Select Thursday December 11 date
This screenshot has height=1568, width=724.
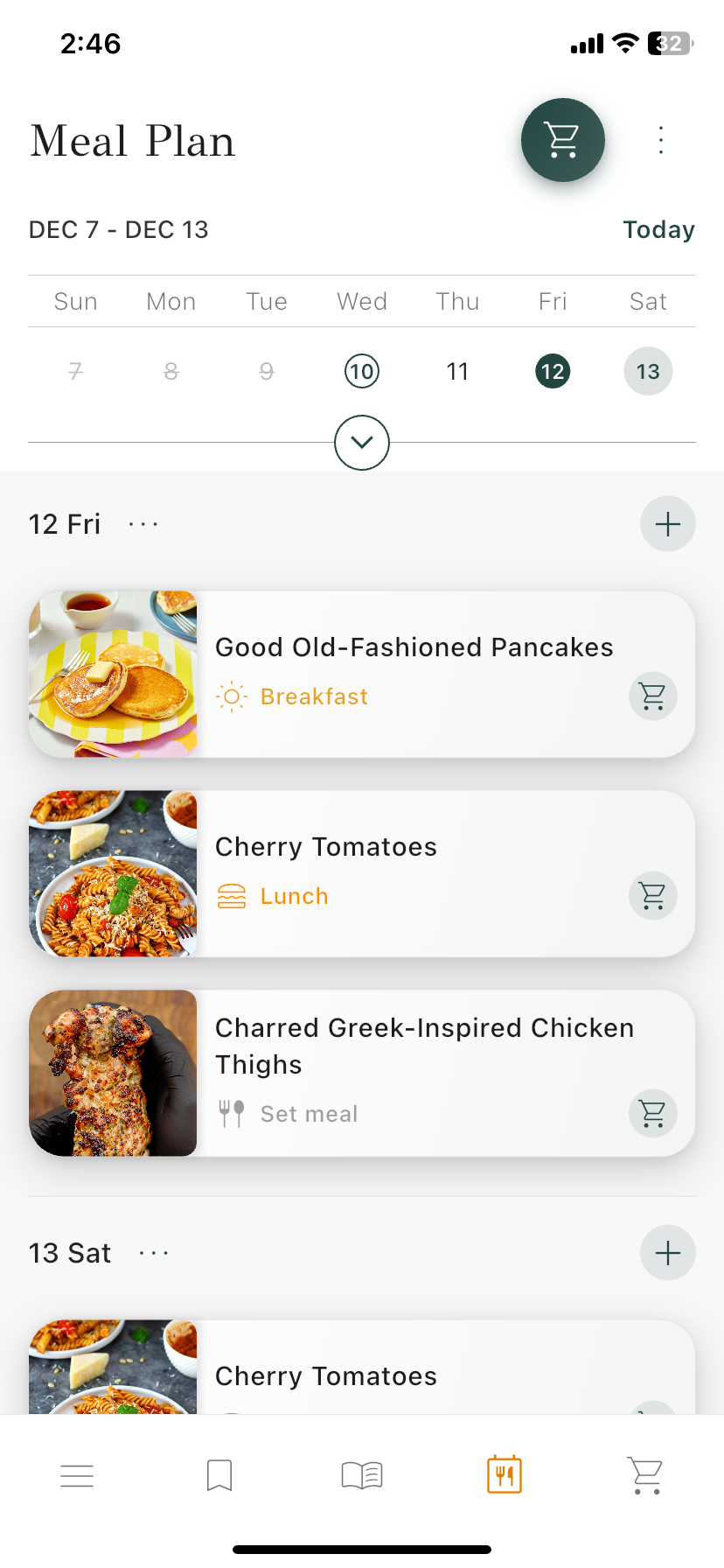pos(457,371)
